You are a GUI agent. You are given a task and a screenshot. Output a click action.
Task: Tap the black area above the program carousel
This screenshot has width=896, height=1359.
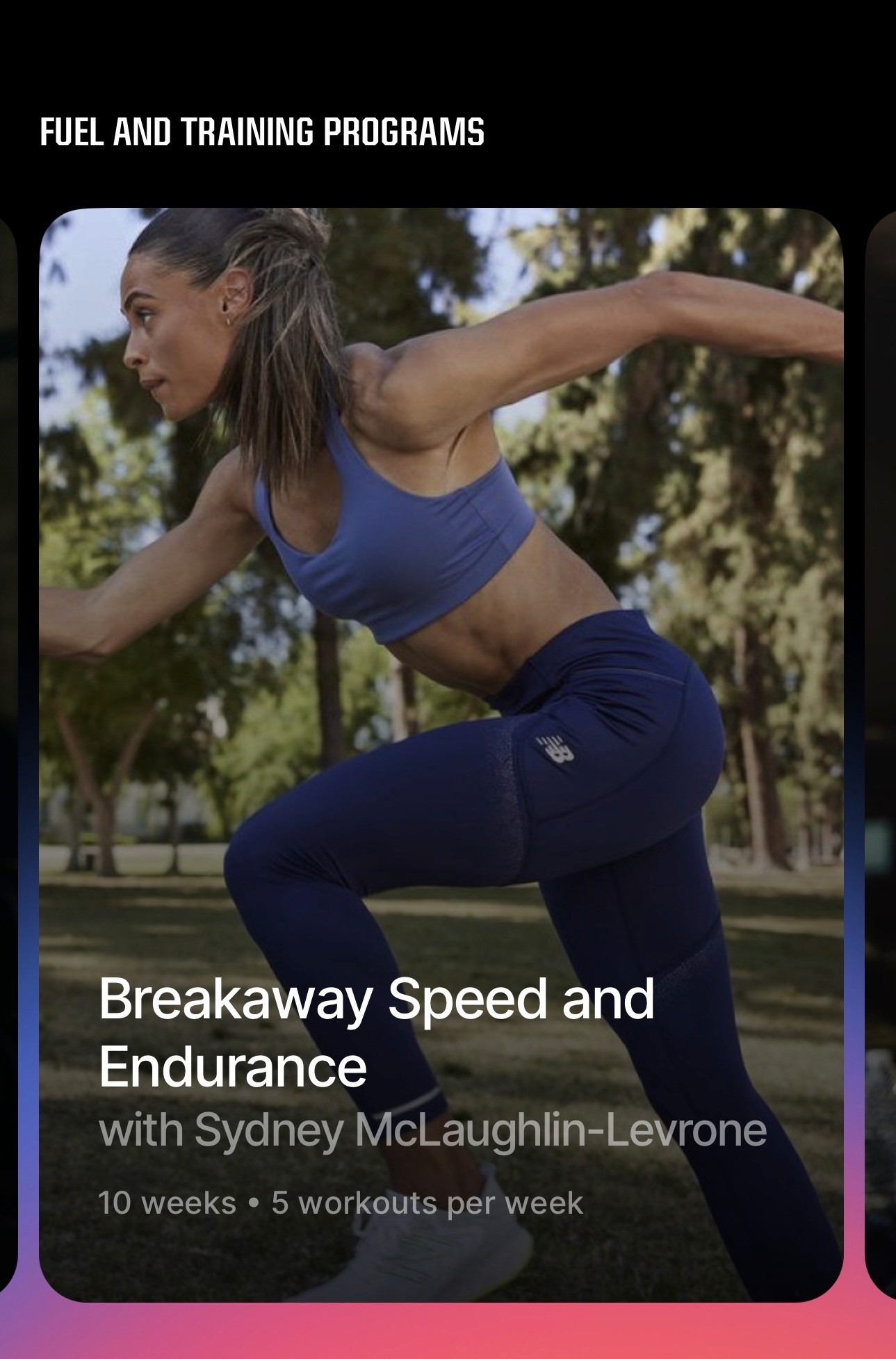448,56
